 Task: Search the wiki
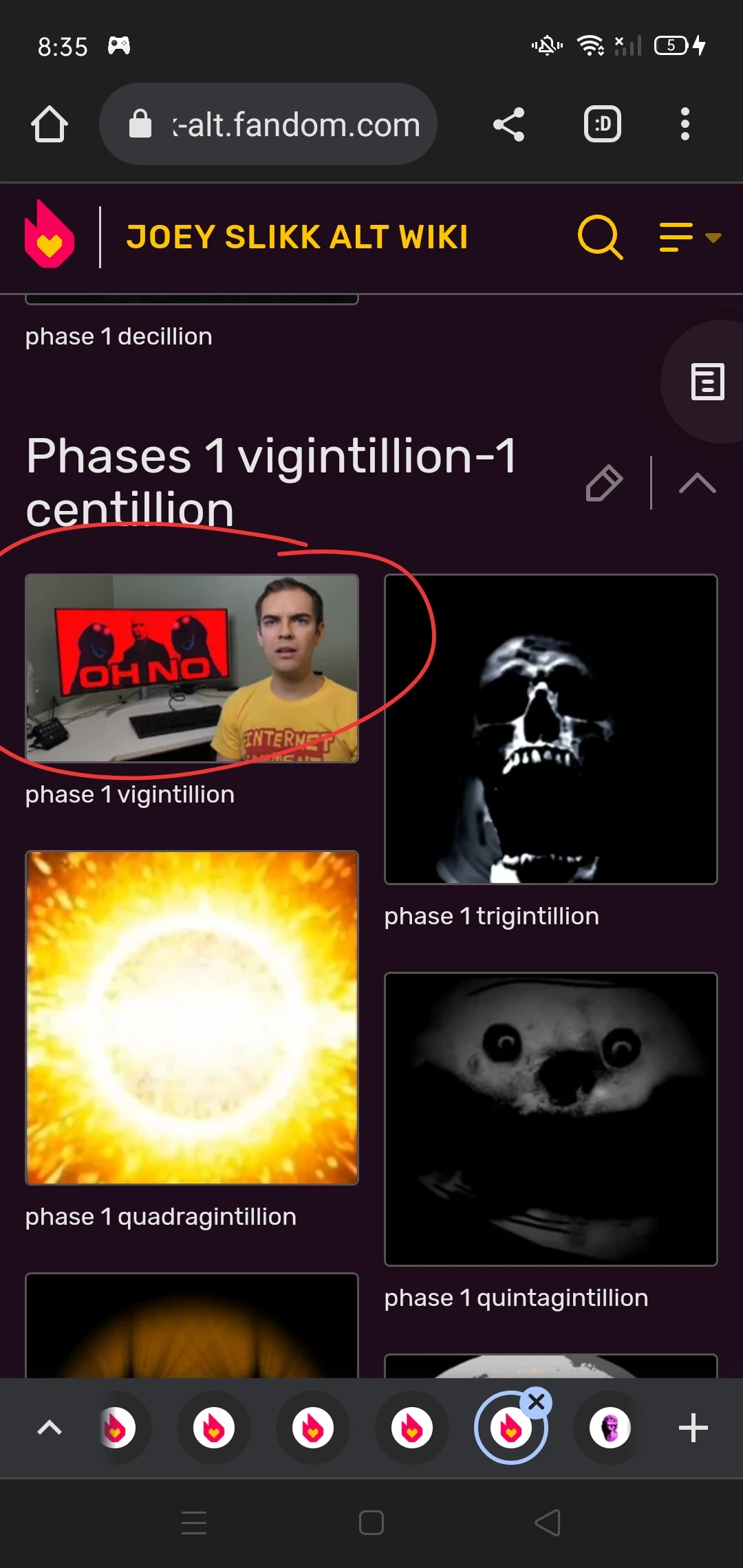click(x=600, y=237)
